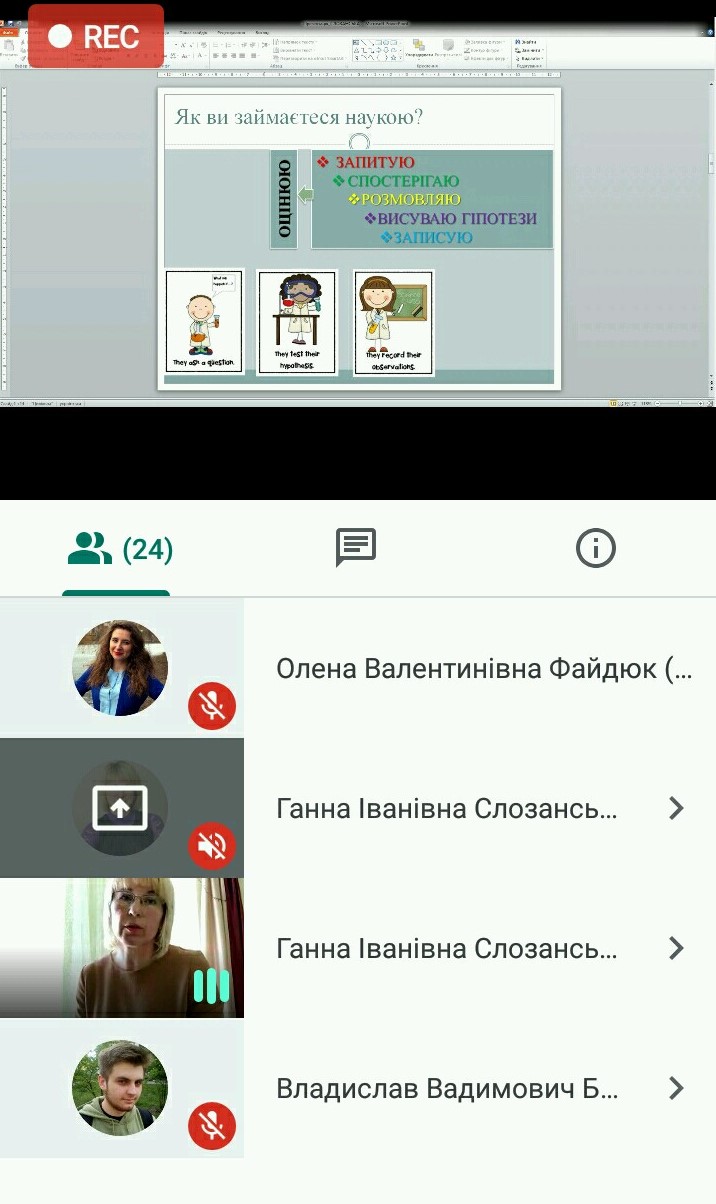The image size is (716, 1204).
Task: Open the meeting info tab
Action: tap(596, 548)
